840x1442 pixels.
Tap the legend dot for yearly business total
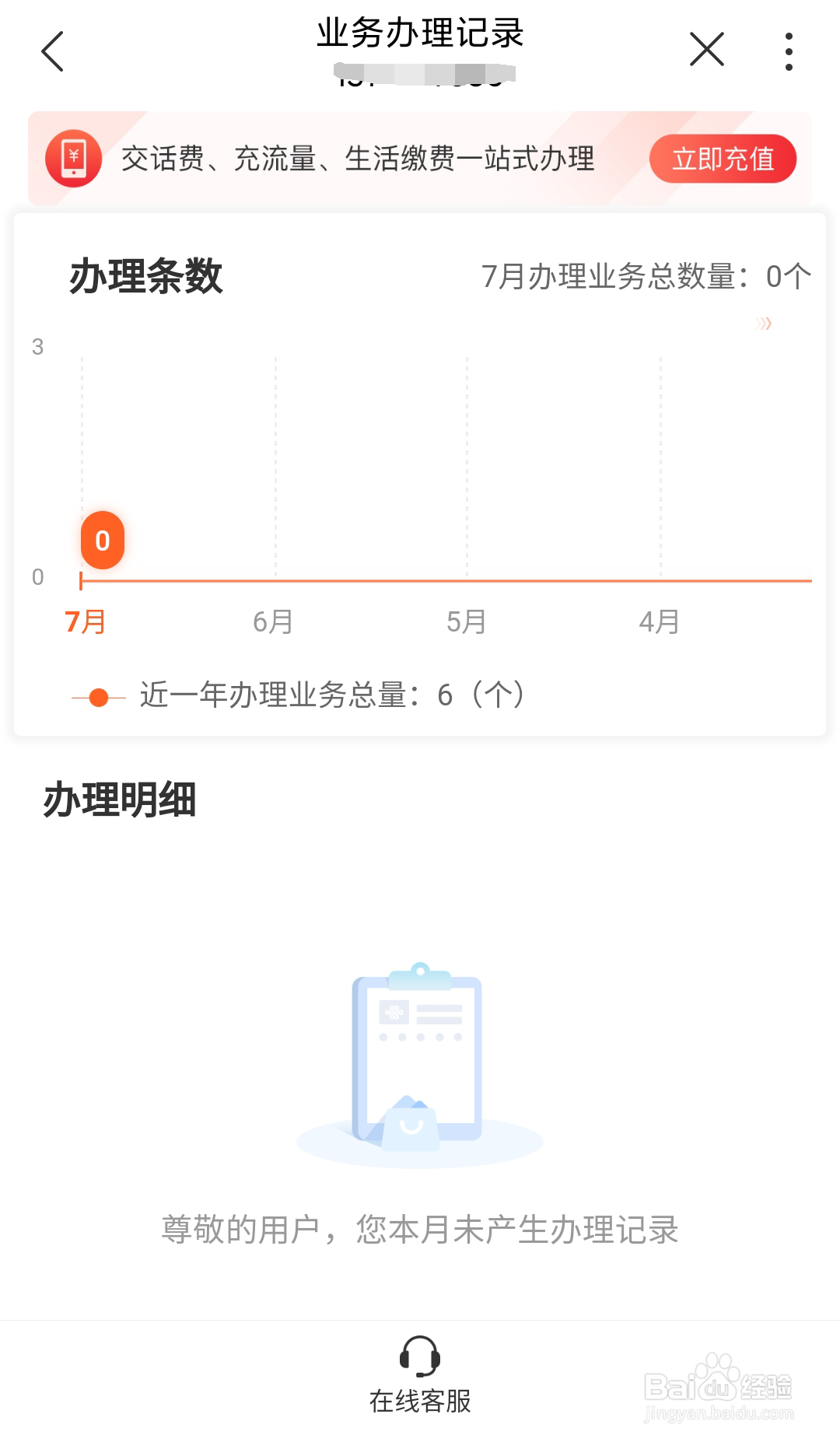(98, 696)
